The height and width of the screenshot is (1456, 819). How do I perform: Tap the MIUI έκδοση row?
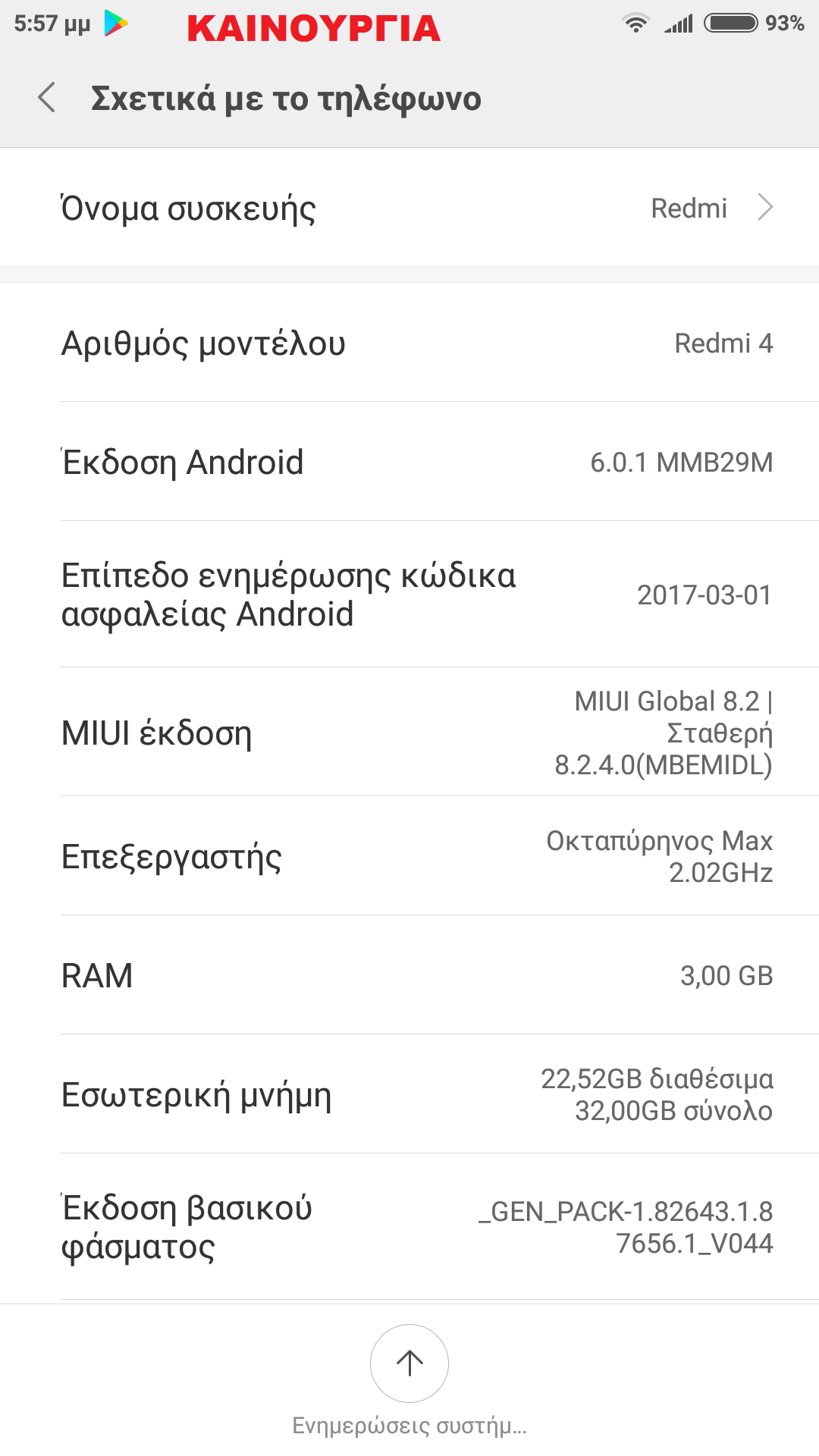pos(409,733)
